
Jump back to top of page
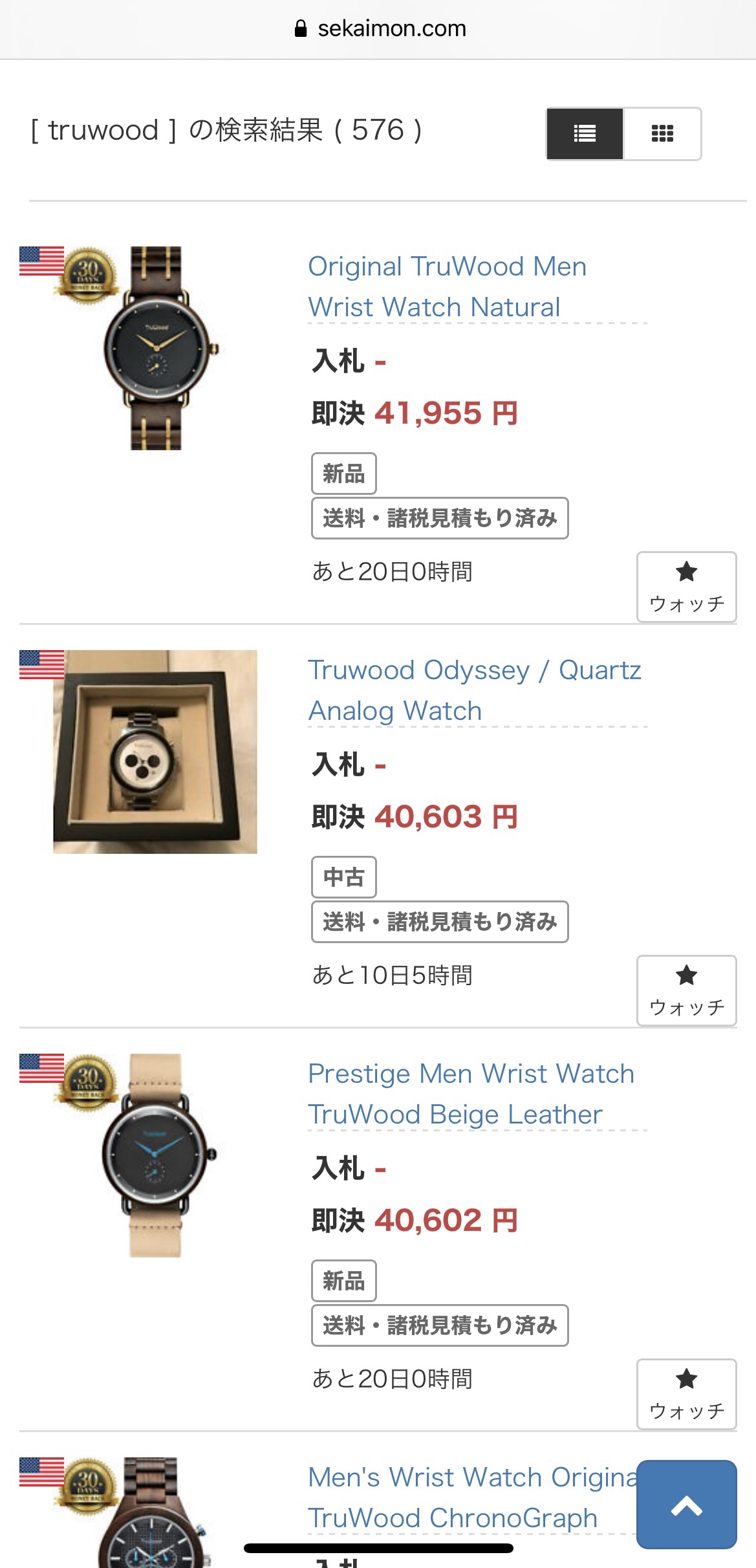pyautogui.click(x=686, y=1504)
